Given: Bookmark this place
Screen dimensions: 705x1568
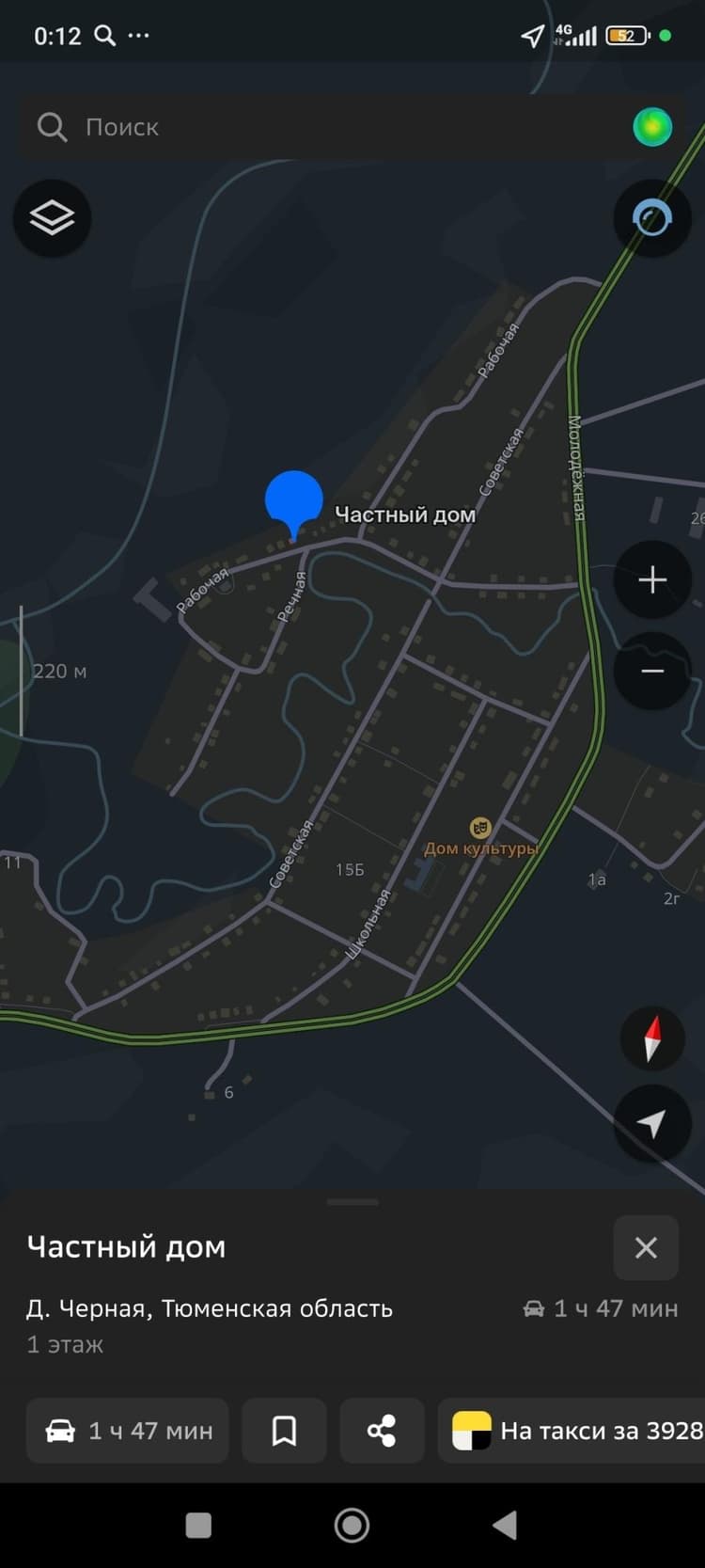Looking at the screenshot, I should [x=284, y=1431].
